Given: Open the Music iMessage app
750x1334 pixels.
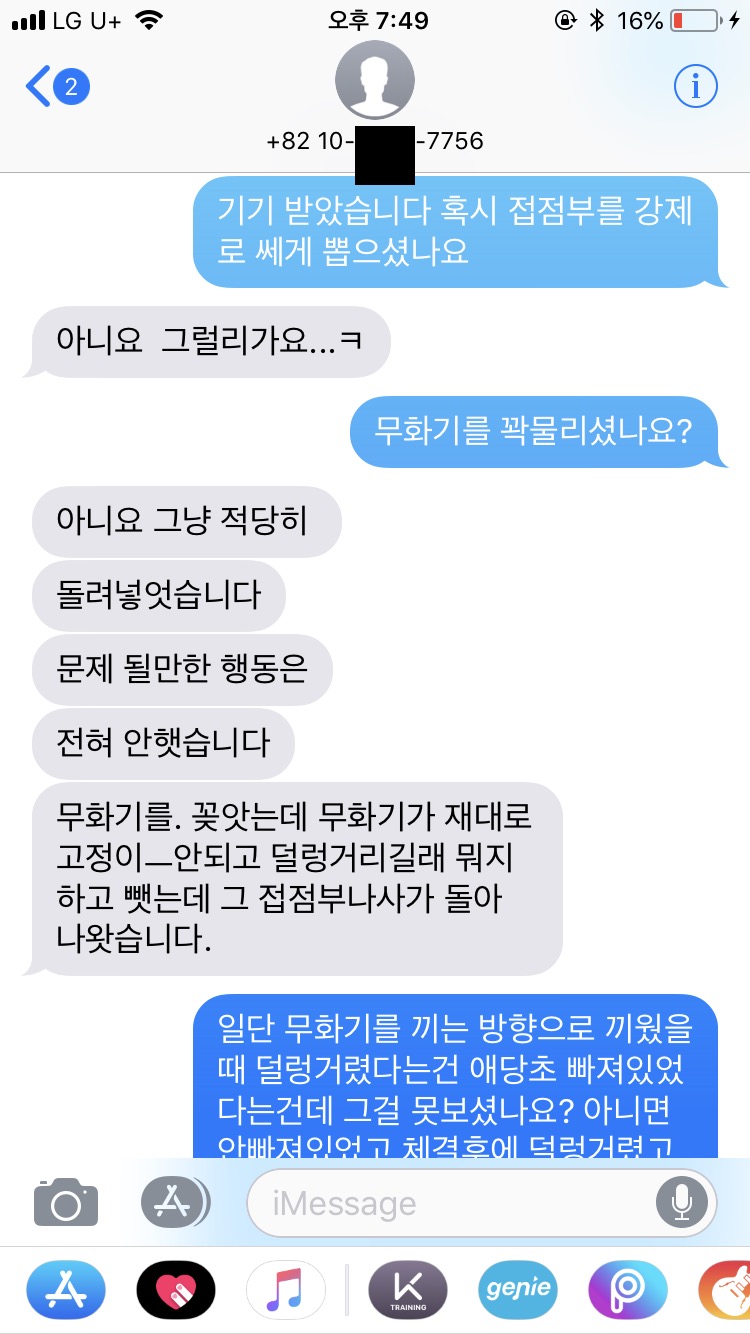Looking at the screenshot, I should point(286,1289).
